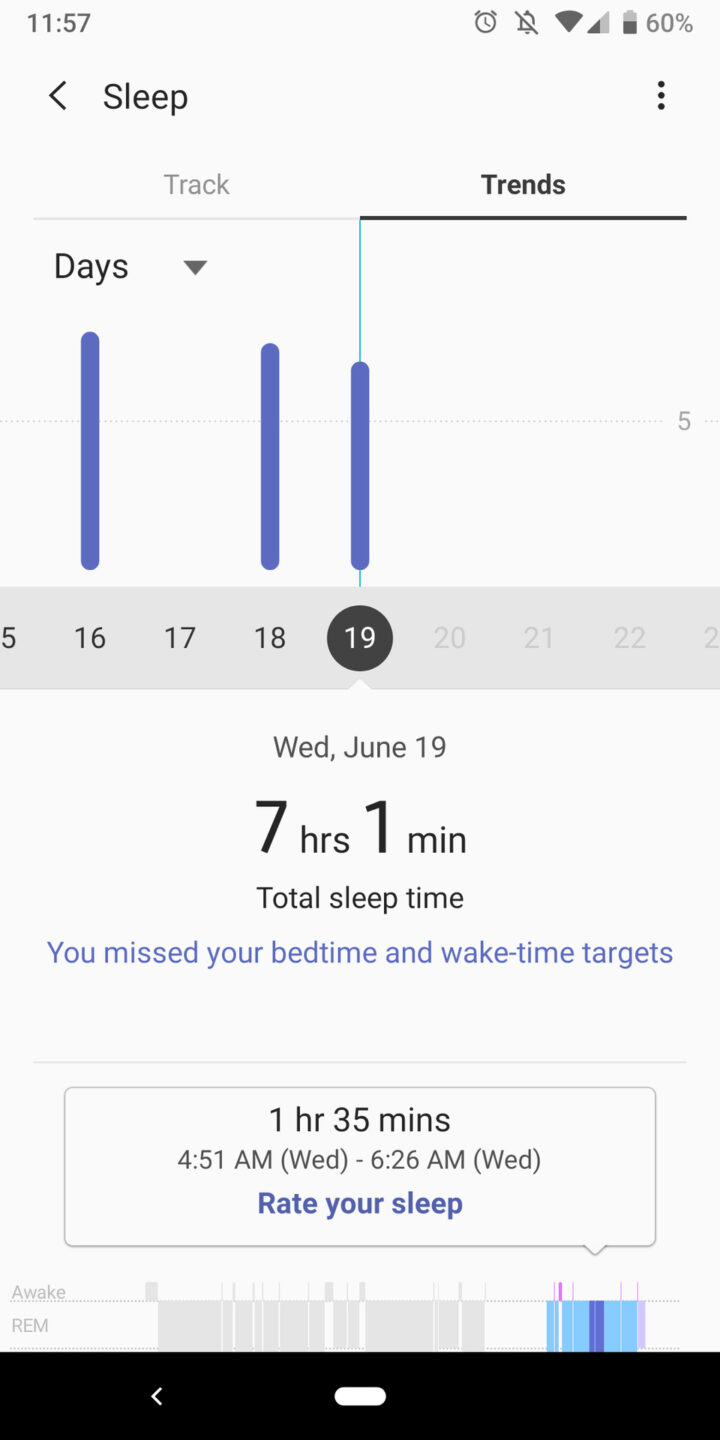Tap the June 19 sleep duration bar
The height and width of the screenshot is (1440, 720).
coord(360,465)
